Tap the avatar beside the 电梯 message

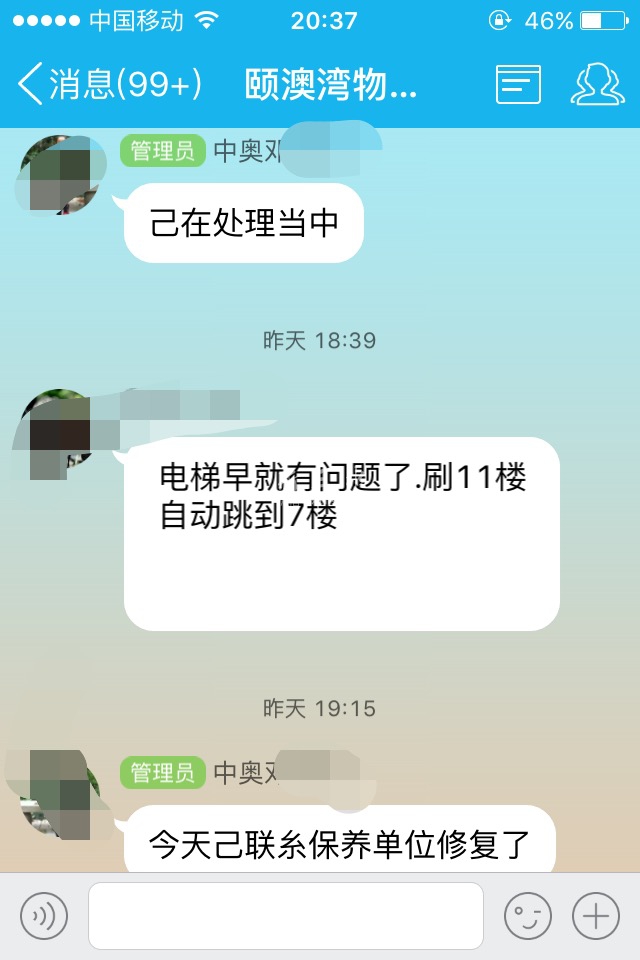click(62, 432)
